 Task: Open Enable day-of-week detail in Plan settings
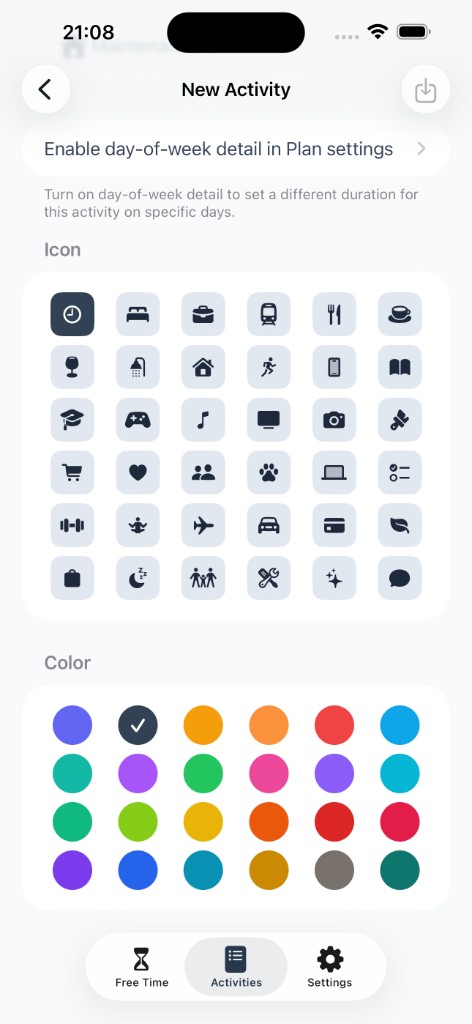pyautogui.click(x=236, y=149)
